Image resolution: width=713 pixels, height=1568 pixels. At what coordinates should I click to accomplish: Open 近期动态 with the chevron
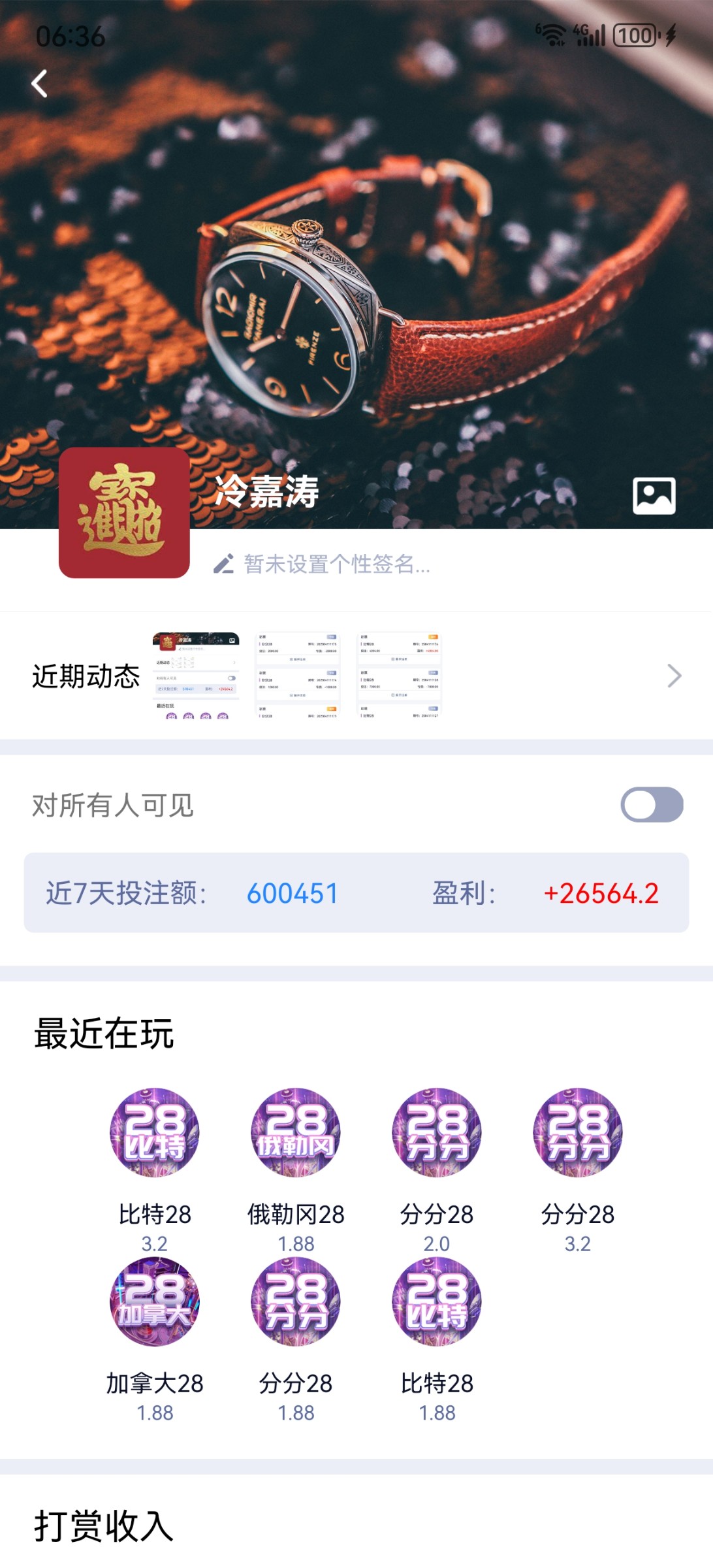674,676
